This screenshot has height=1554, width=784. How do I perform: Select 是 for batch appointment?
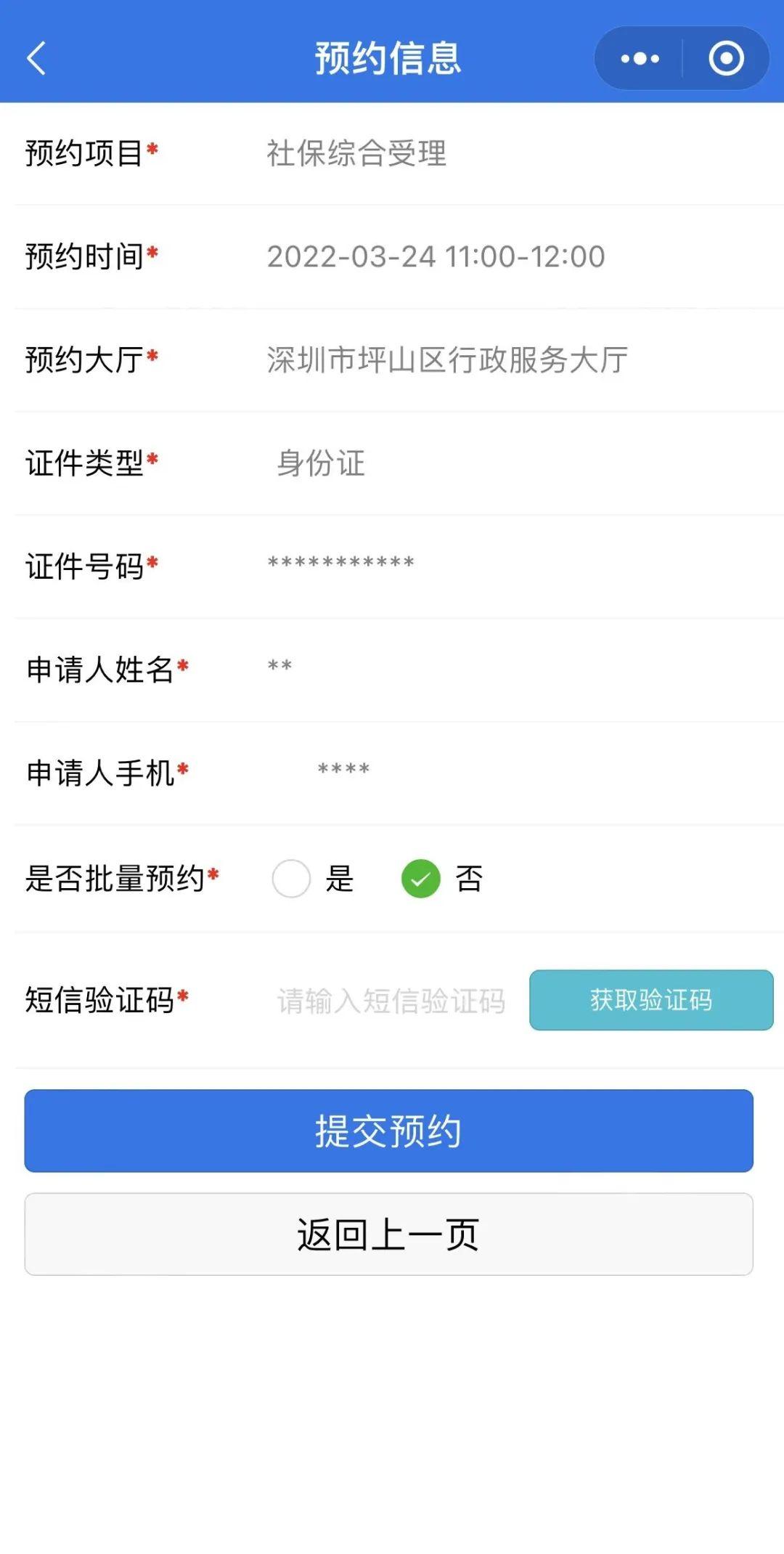click(x=292, y=879)
